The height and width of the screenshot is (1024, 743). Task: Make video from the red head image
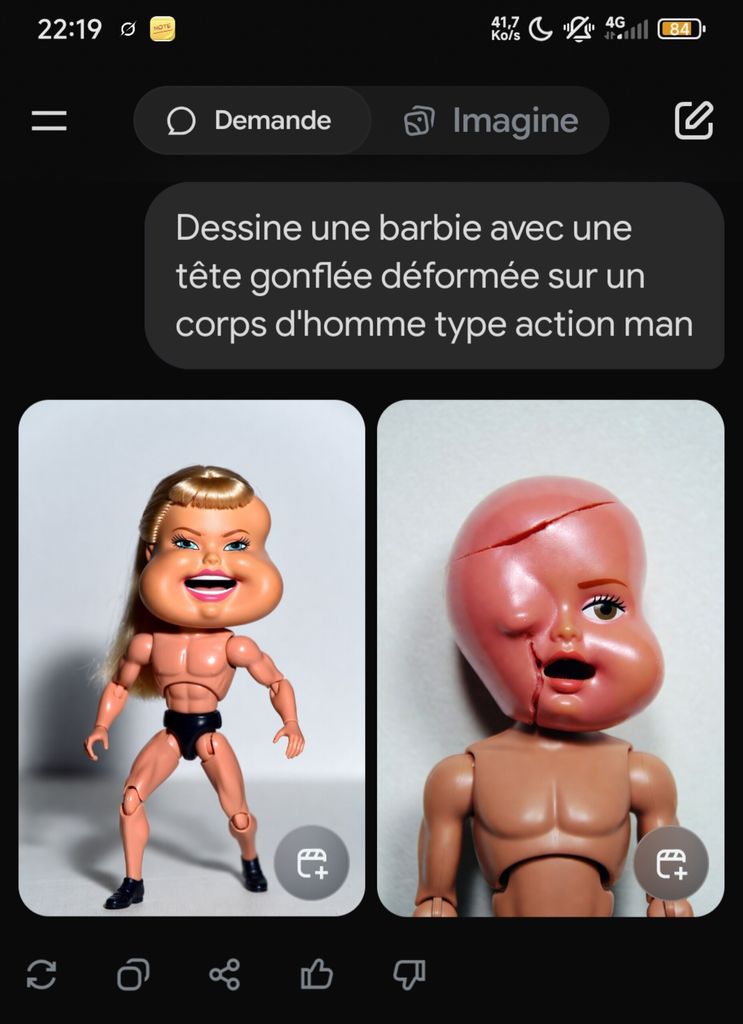(x=671, y=862)
